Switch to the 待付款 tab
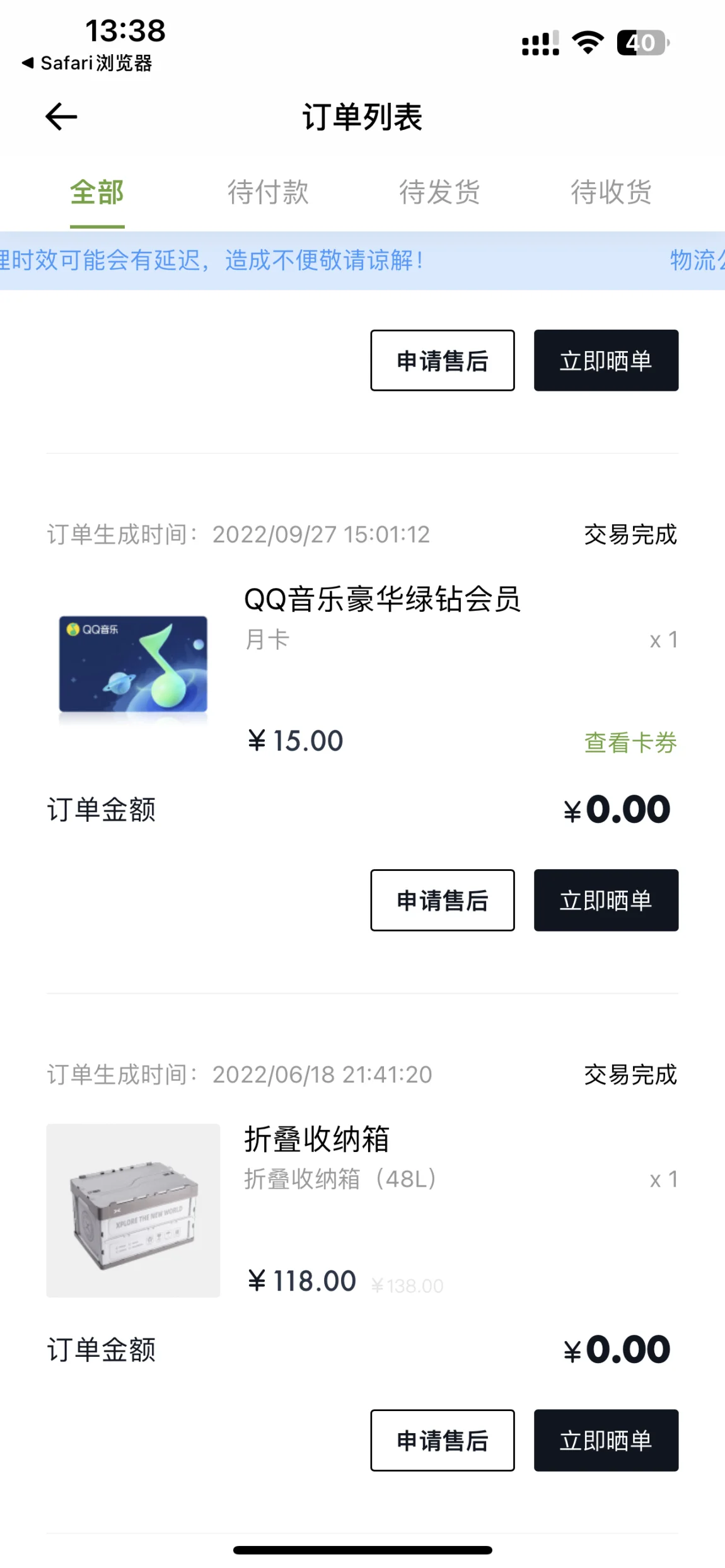 268,192
